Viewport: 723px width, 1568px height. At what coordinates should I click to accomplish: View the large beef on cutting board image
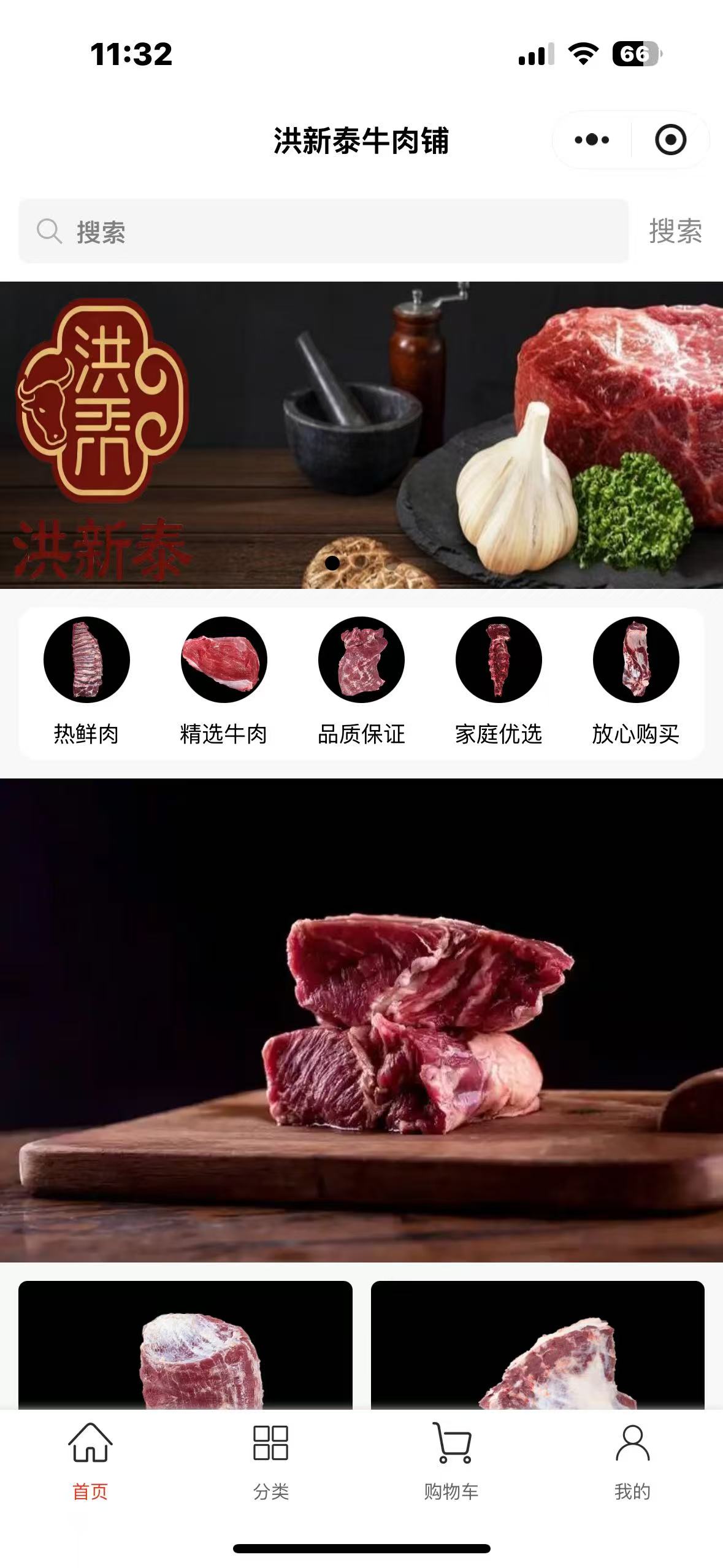[x=361, y=1020]
